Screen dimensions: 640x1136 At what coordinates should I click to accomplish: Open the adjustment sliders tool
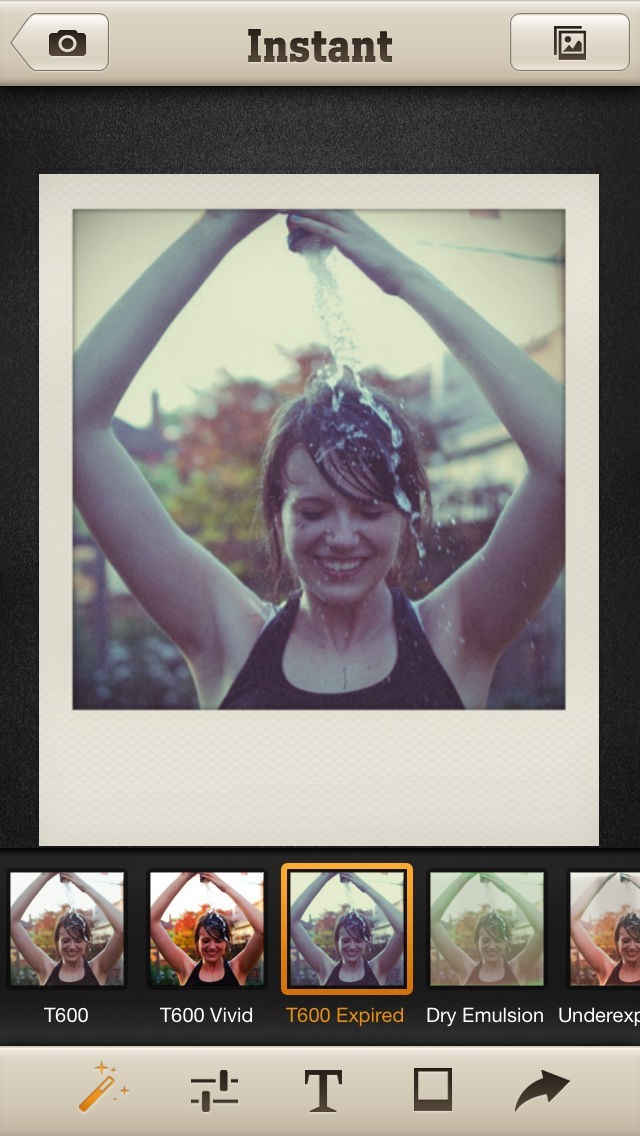pyautogui.click(x=215, y=1089)
